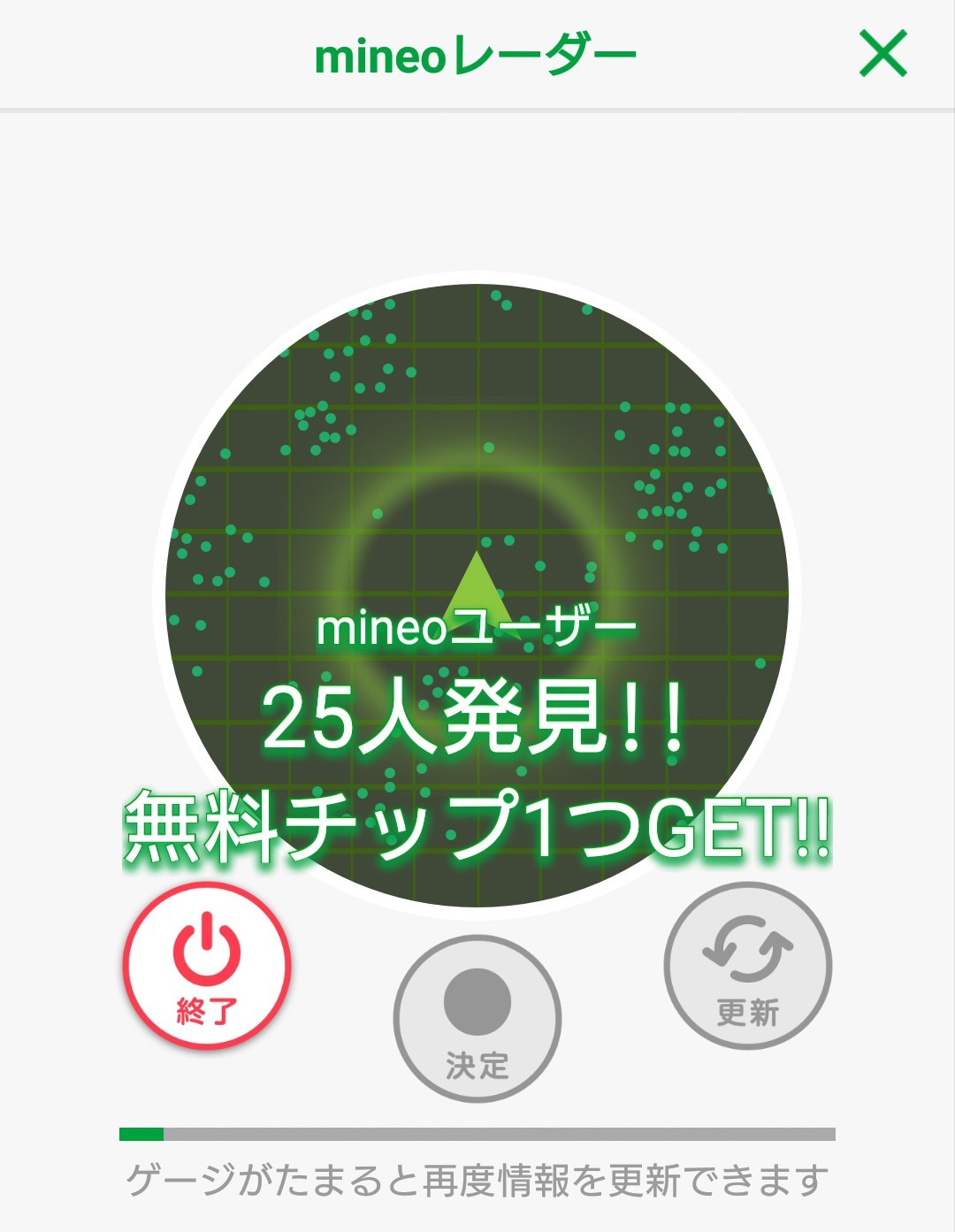Tap the 決定 button
Screen dimensions: 955x1232
(477, 1019)
